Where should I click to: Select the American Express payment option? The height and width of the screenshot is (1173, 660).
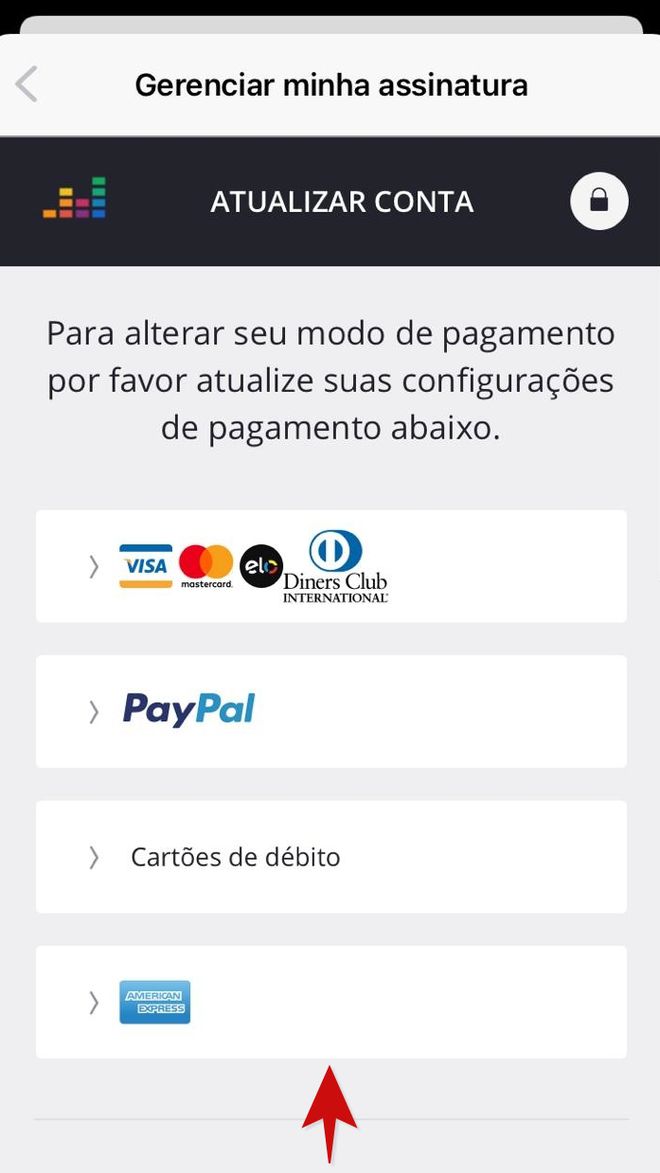pyautogui.click(x=331, y=1002)
